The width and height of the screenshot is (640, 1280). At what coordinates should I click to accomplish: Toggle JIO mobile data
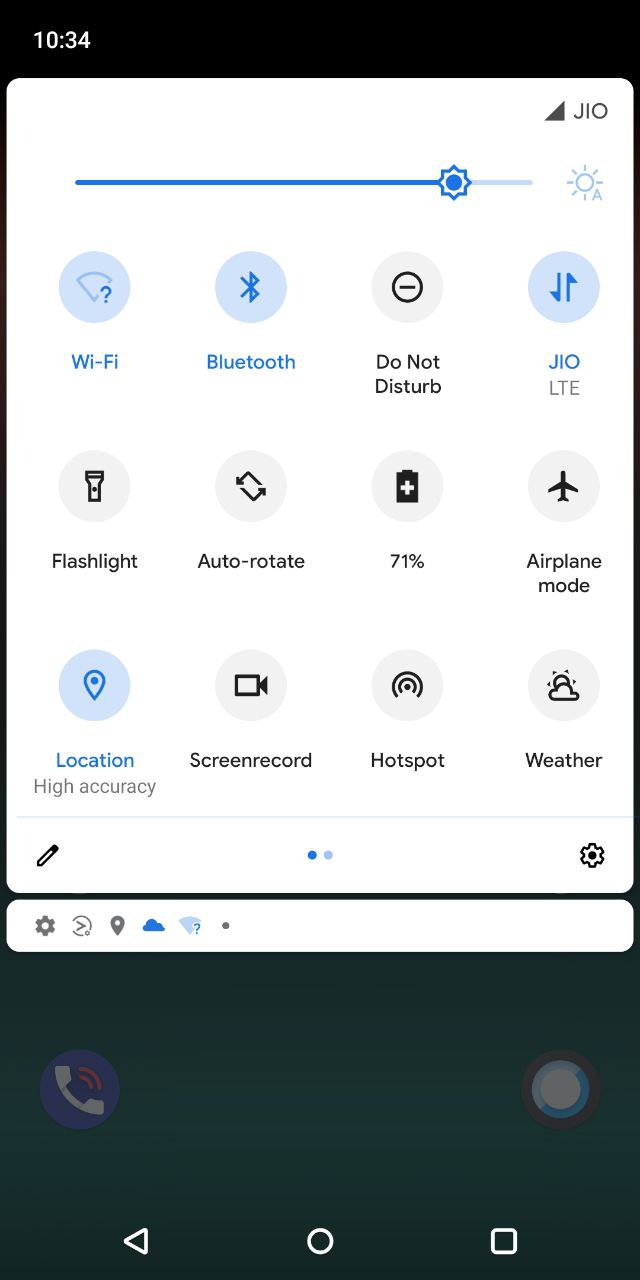point(563,288)
